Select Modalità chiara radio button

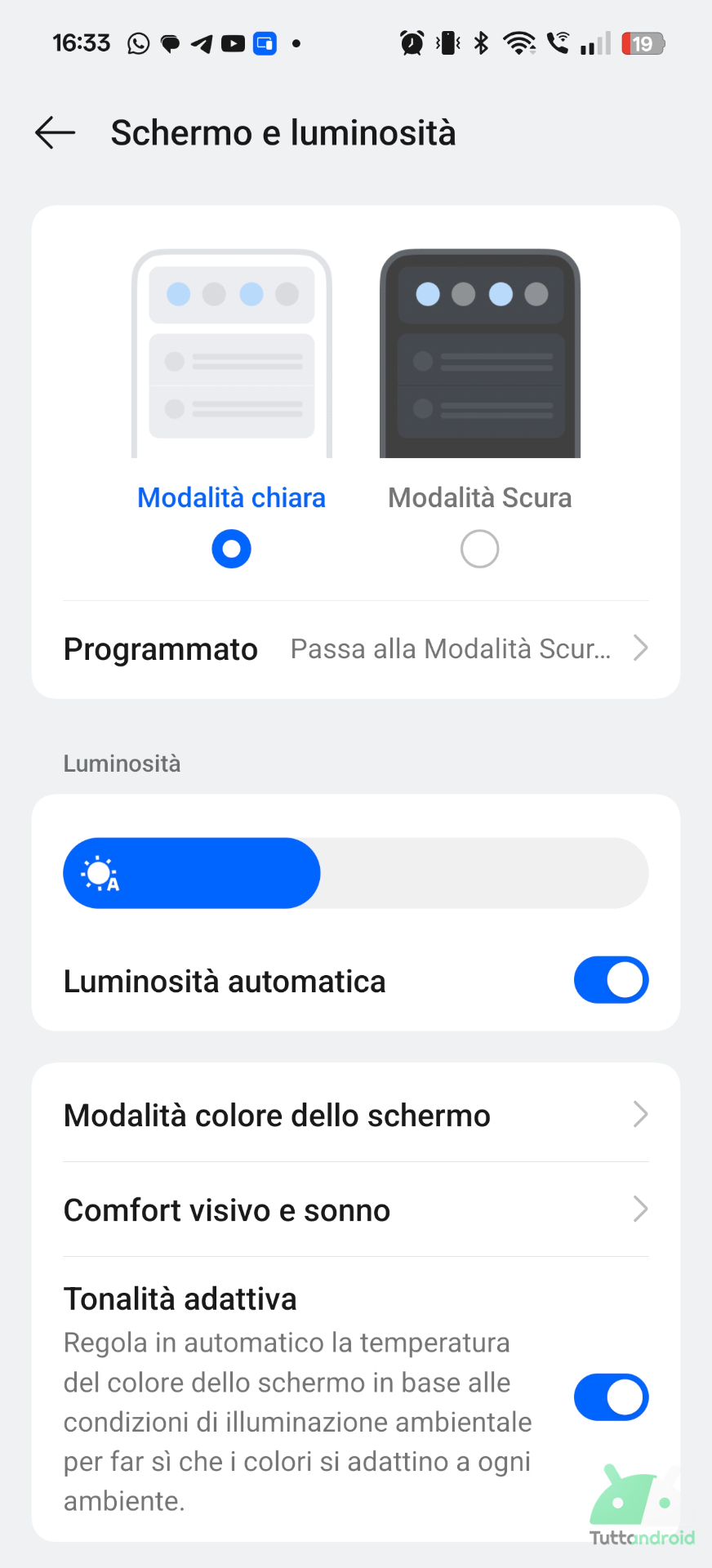[x=231, y=549]
